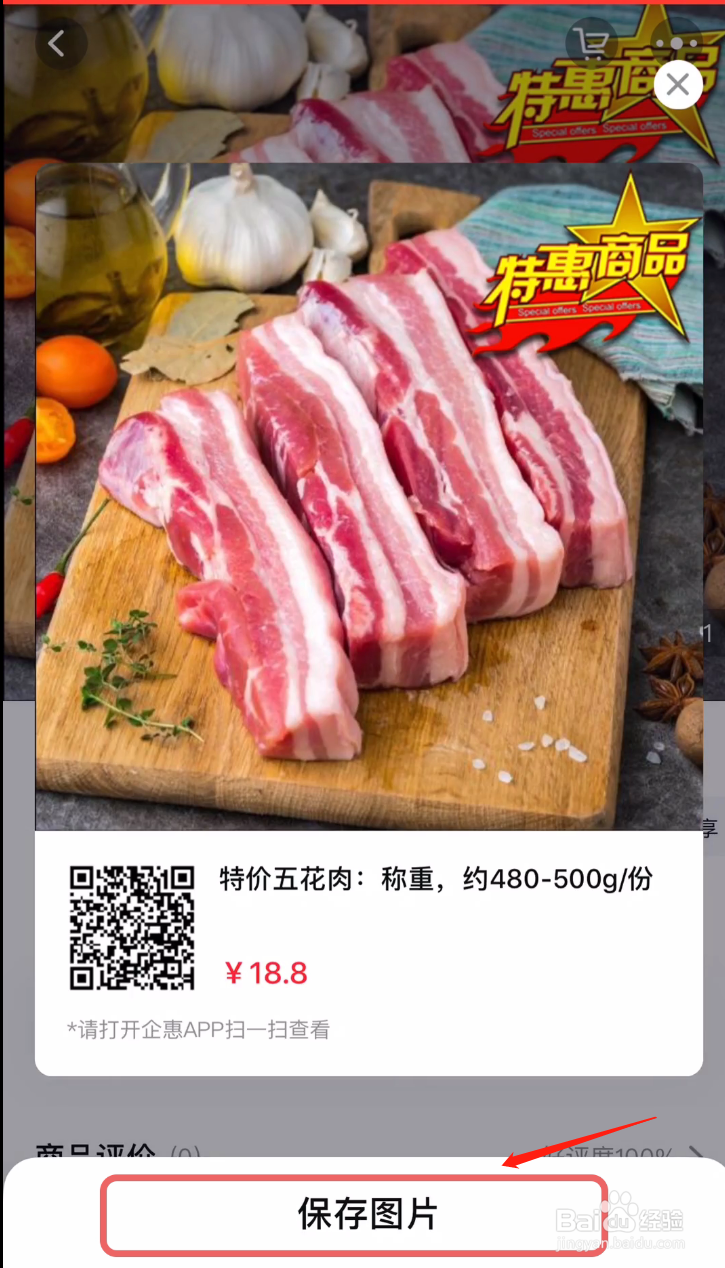Tap the back arrow at top left

click(60, 43)
